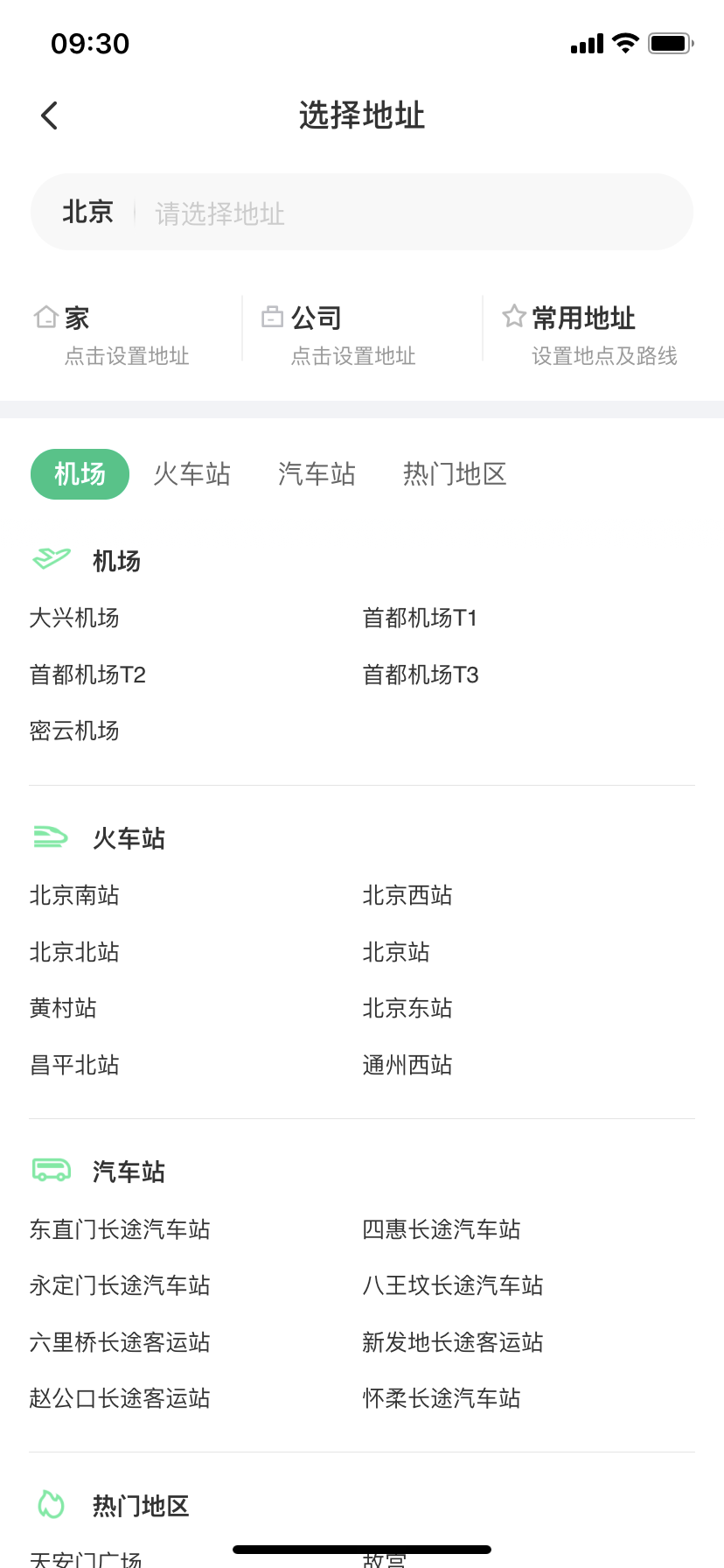Image resolution: width=724 pixels, height=1568 pixels.
Task: Select 北京南站 from train station list
Action: (x=74, y=894)
